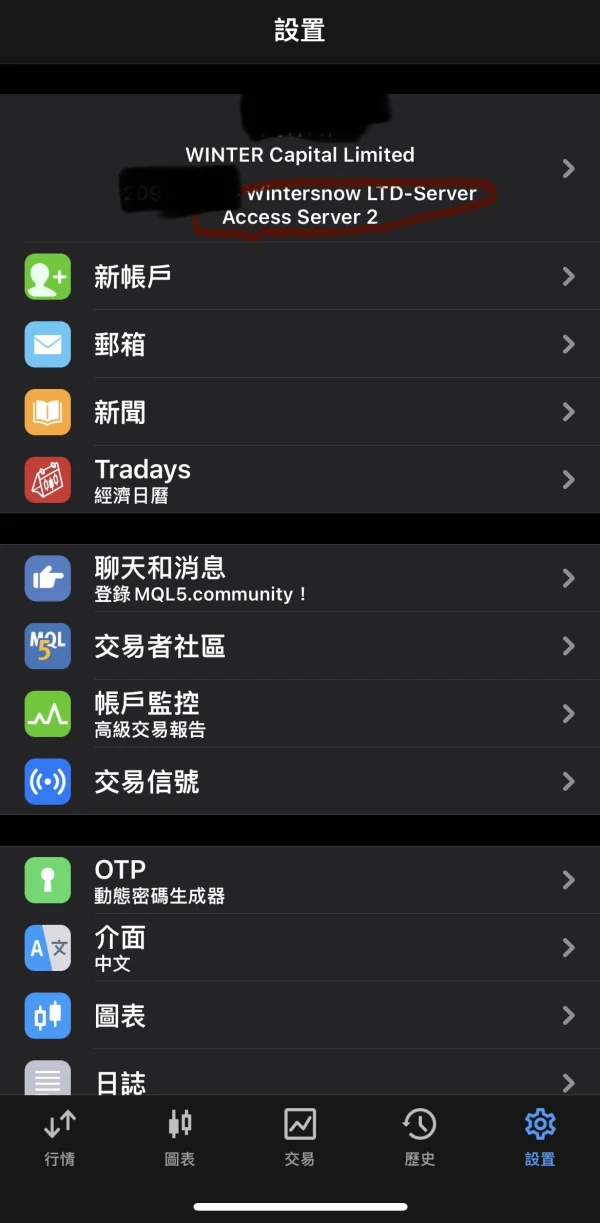Screen dimensions: 600x1223
Task: Open the WINTER Capital Limited account row
Action: coord(300,168)
